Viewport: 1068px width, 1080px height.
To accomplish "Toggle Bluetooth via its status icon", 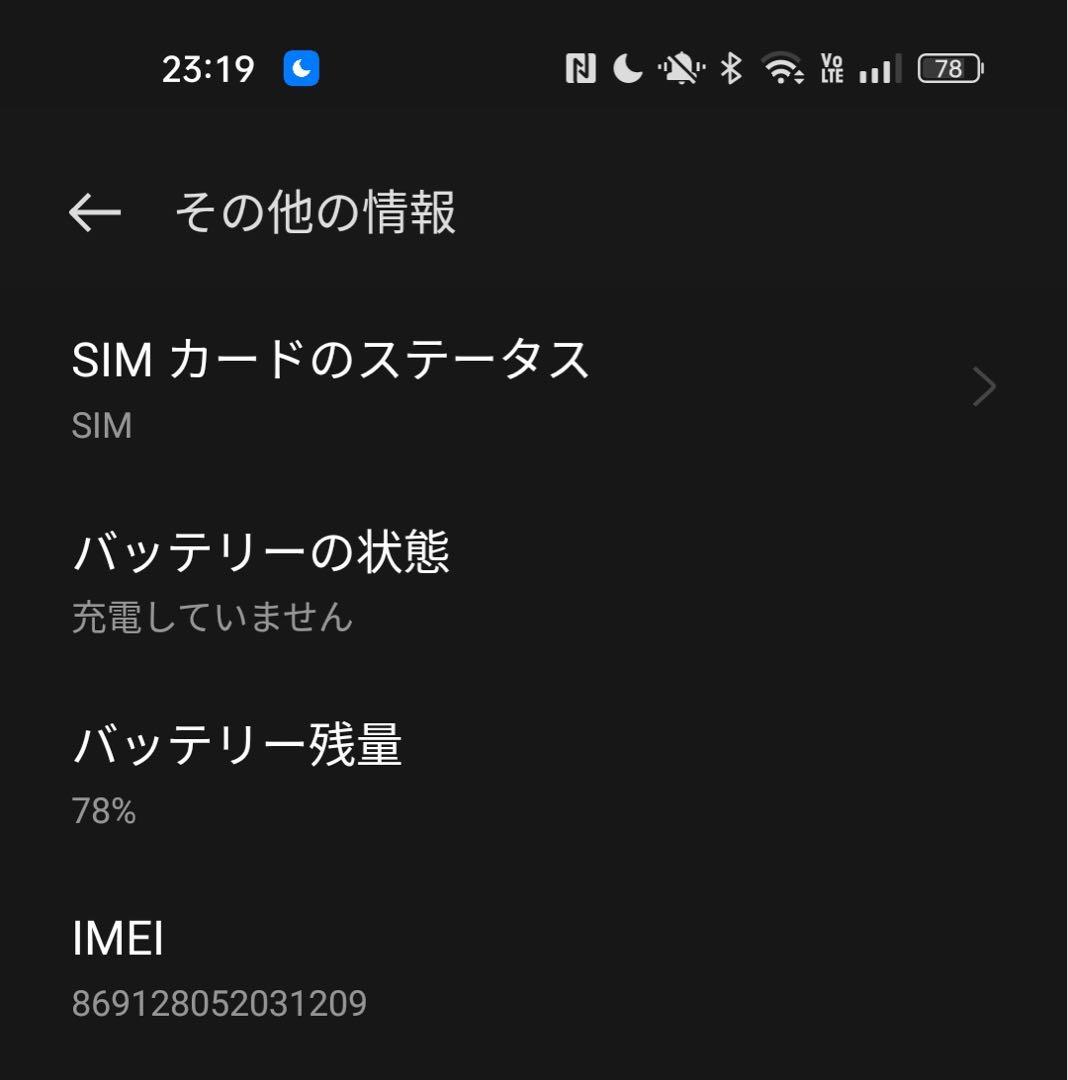I will coord(729,68).
